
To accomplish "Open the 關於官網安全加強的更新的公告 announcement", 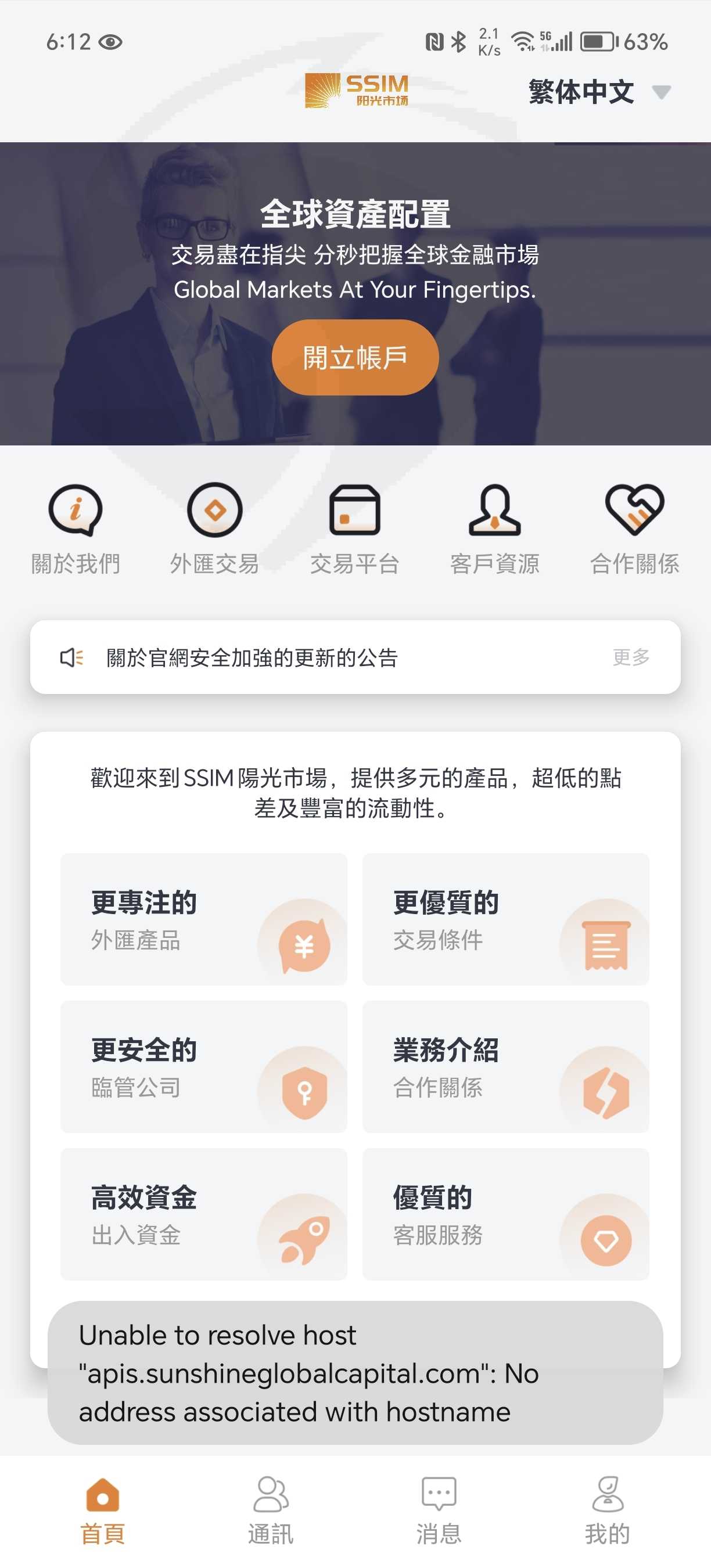I will click(252, 657).
